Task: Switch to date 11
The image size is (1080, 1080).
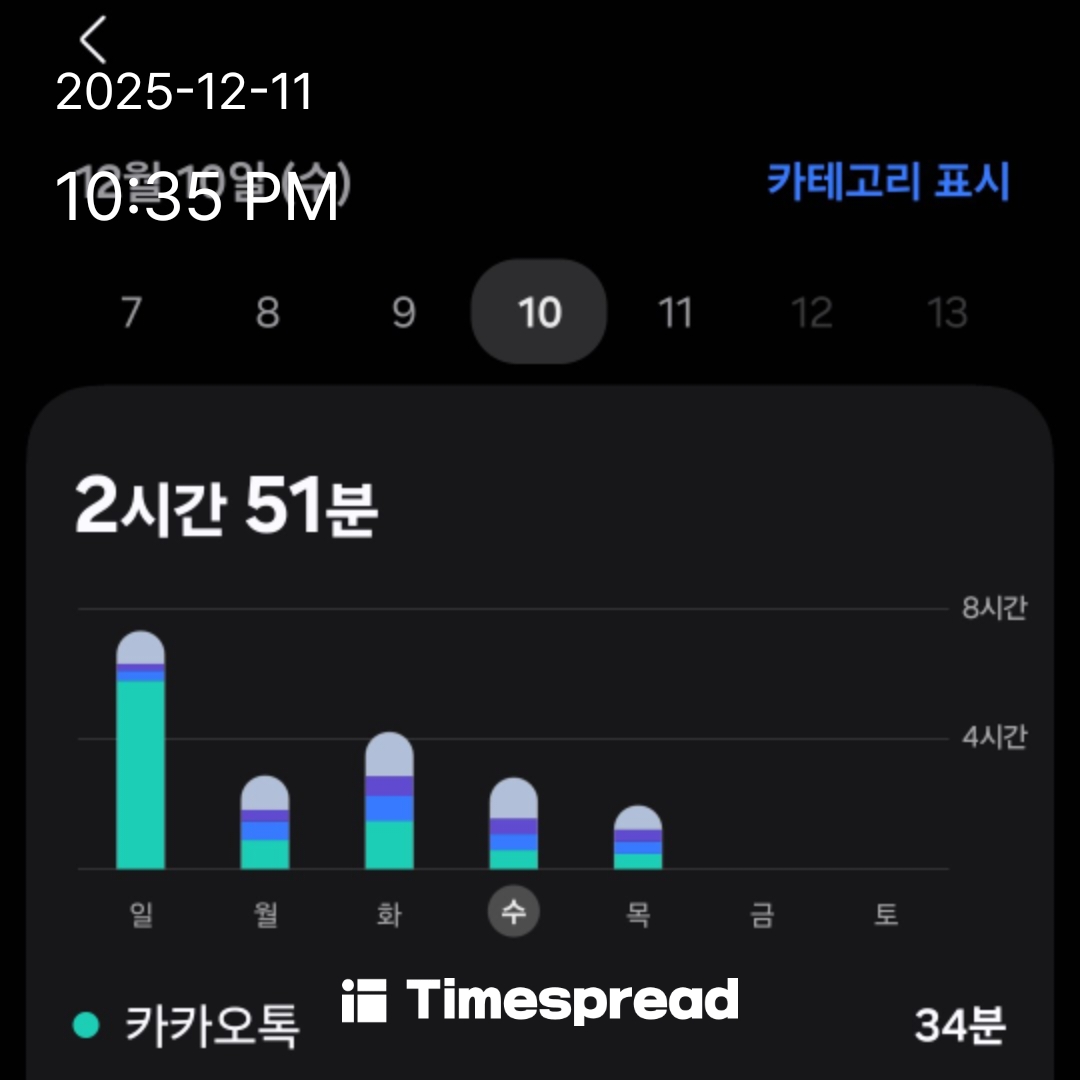Action: (675, 313)
